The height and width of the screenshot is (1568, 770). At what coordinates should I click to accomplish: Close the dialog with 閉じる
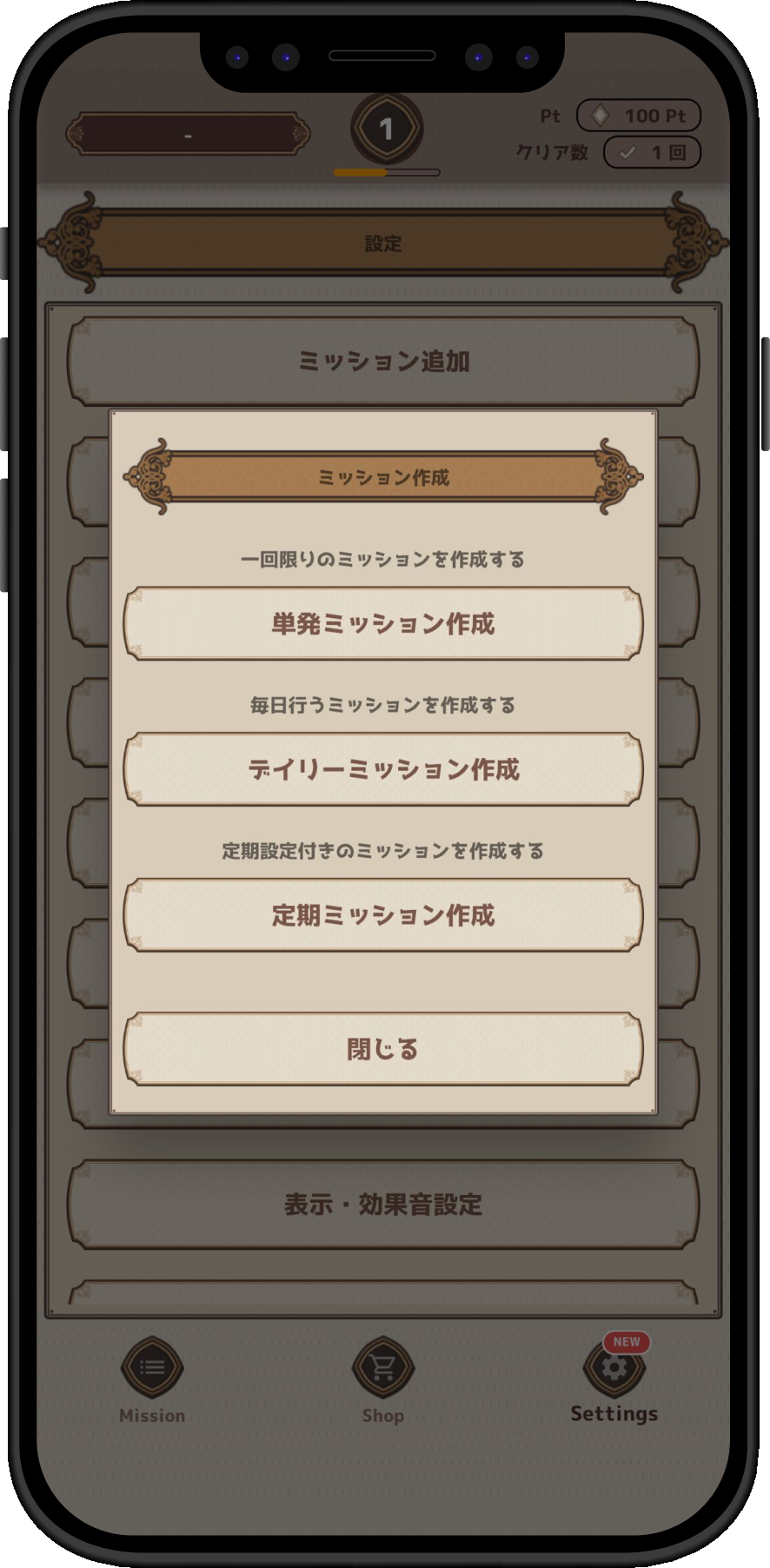tap(382, 1049)
